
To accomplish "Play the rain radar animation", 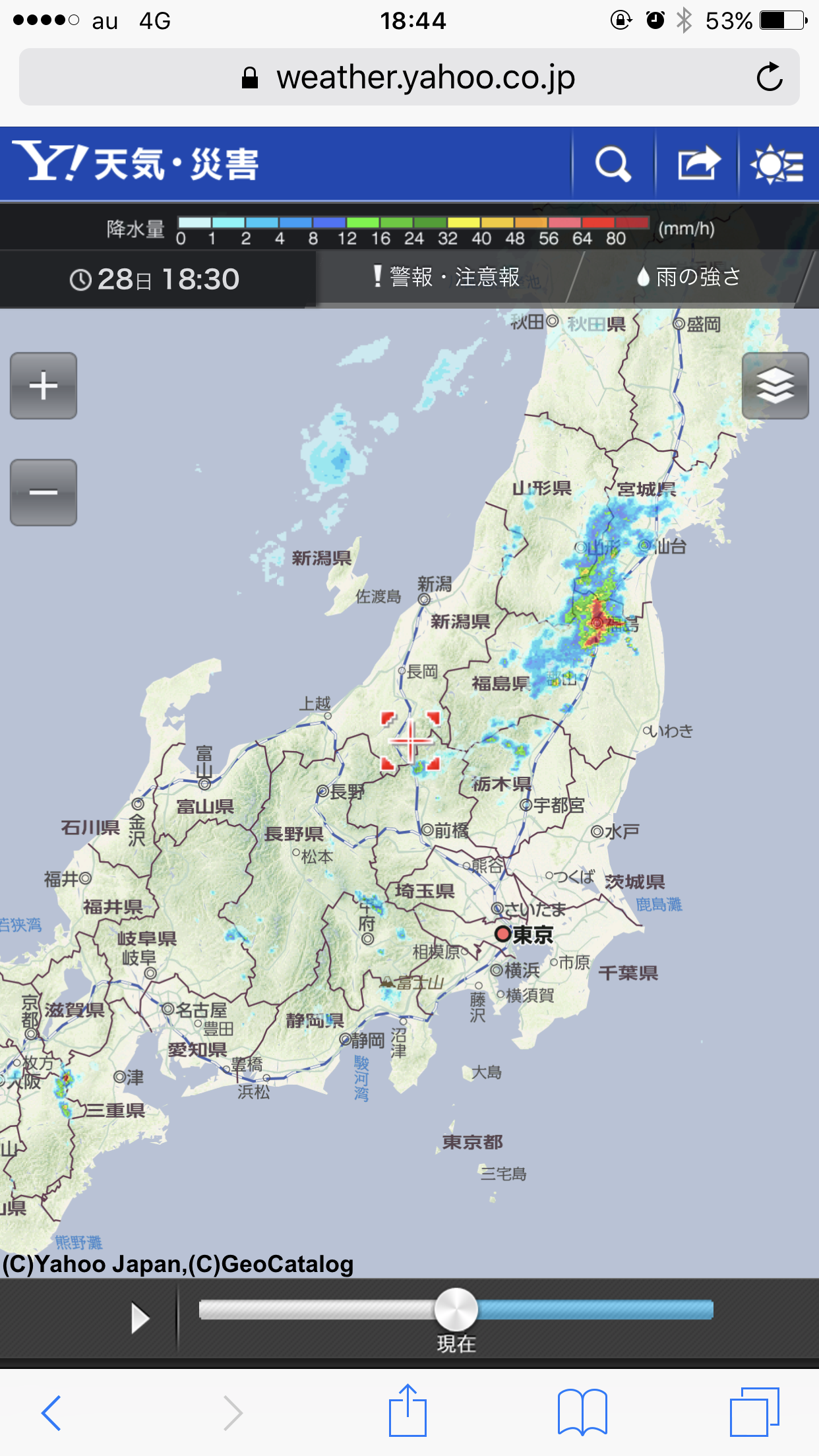I will point(139,1318).
